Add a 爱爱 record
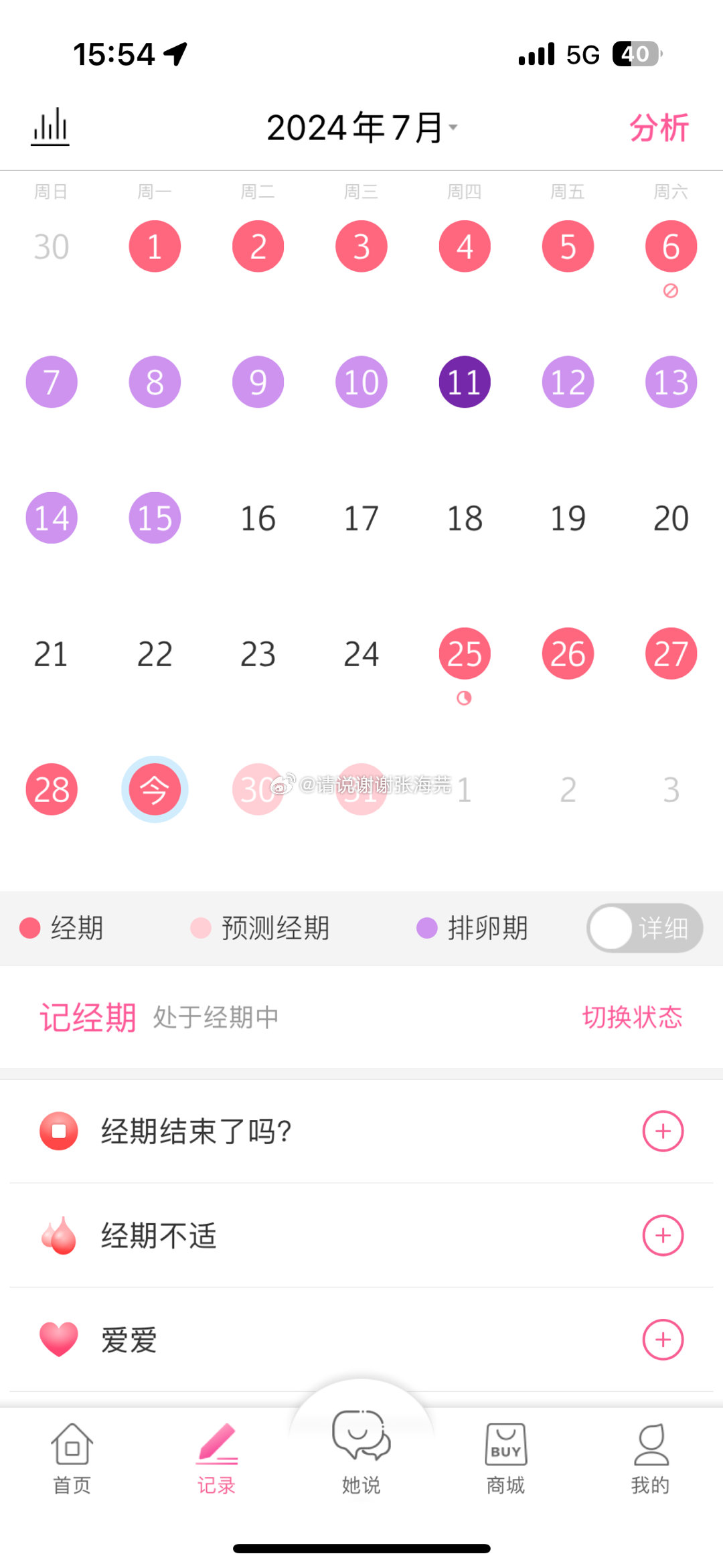Image resolution: width=723 pixels, height=1568 pixels. [x=663, y=1340]
